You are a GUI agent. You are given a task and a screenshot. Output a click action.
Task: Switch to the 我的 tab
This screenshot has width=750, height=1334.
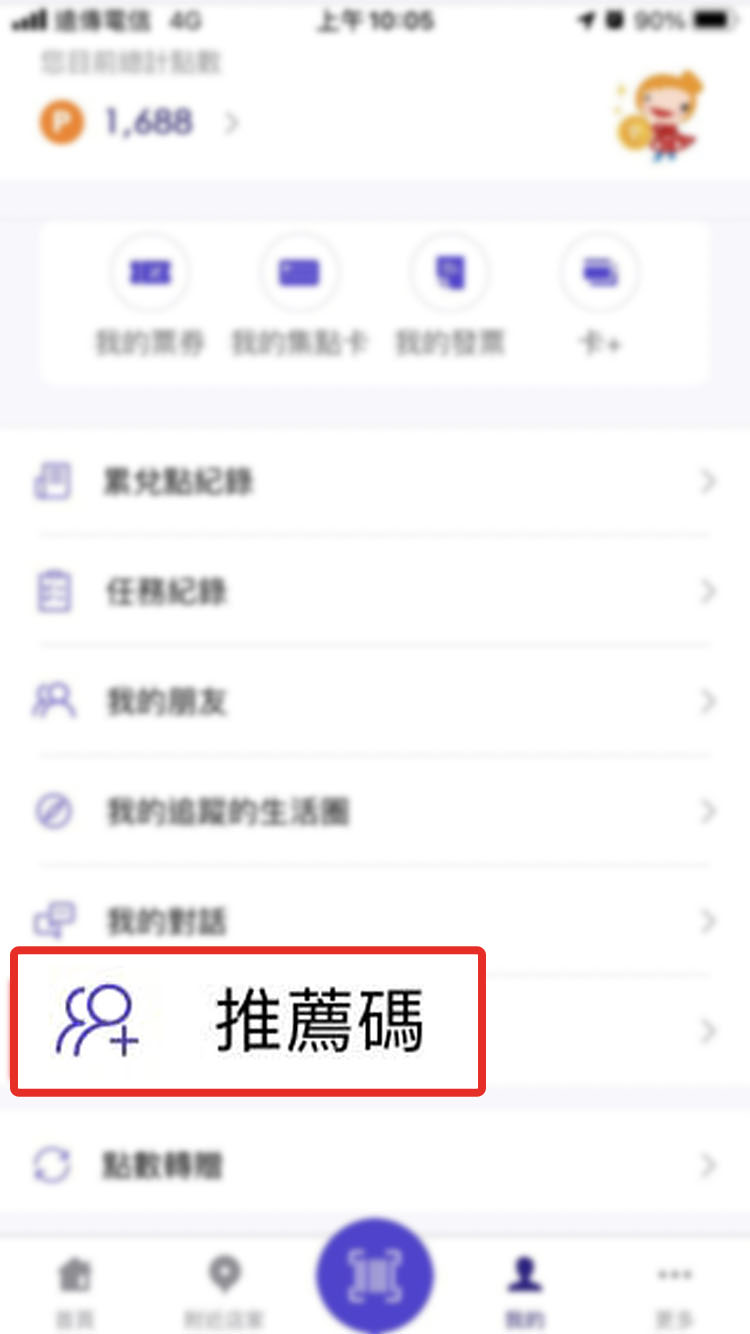pyautogui.click(x=525, y=1288)
